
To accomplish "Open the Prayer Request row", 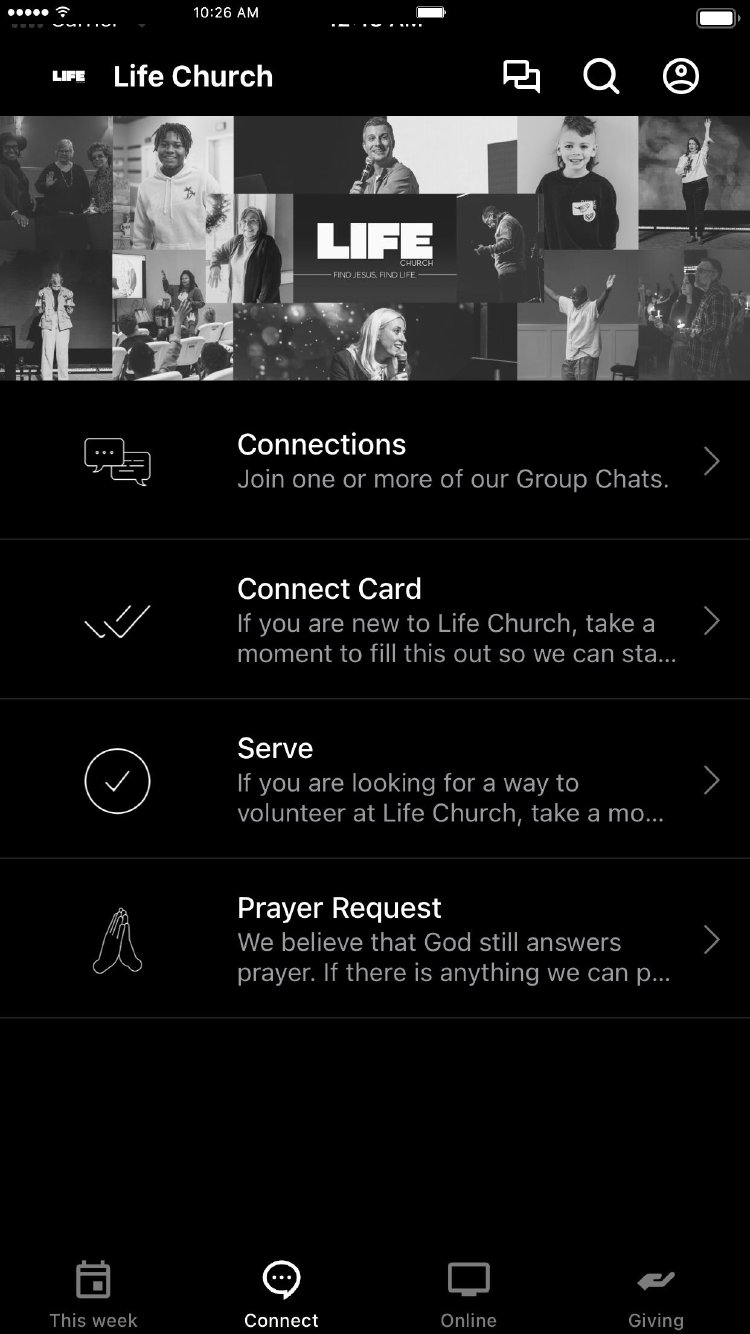I will click(375, 939).
